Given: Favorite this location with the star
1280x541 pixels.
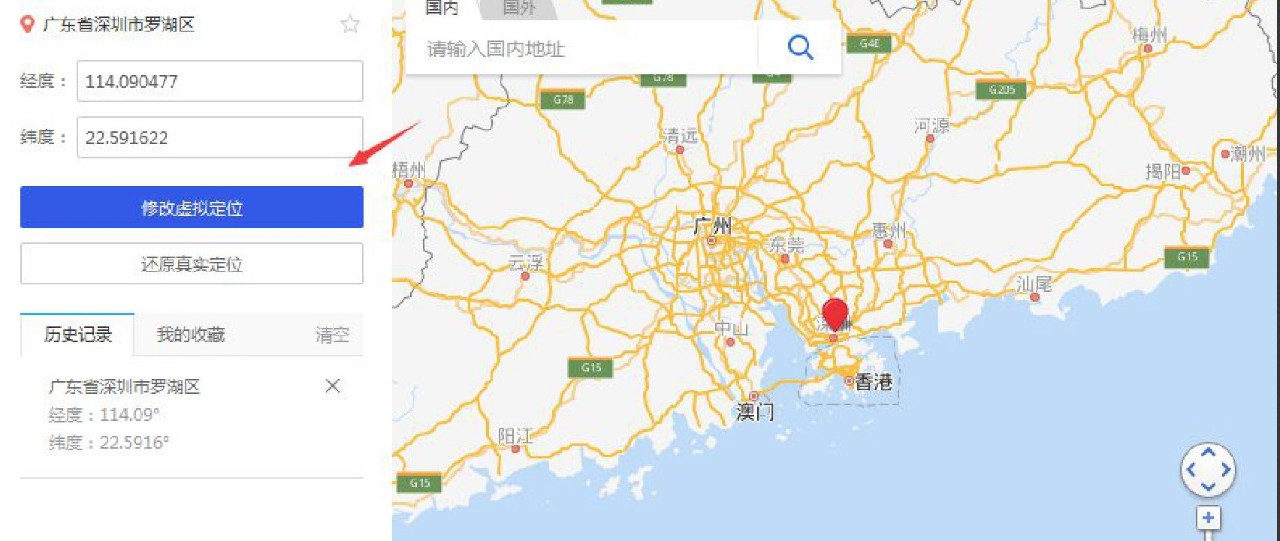Looking at the screenshot, I should click(350, 25).
